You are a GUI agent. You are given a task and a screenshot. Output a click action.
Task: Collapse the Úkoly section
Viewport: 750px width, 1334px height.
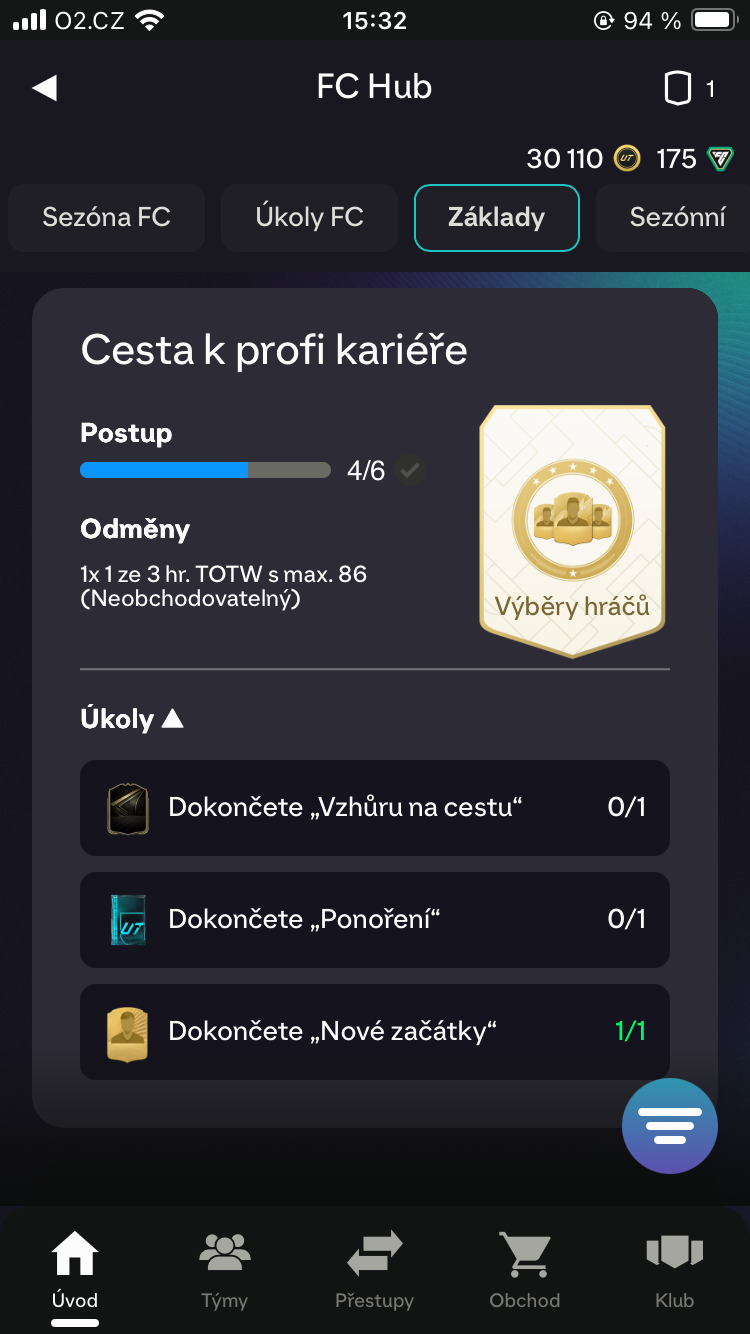click(132, 719)
